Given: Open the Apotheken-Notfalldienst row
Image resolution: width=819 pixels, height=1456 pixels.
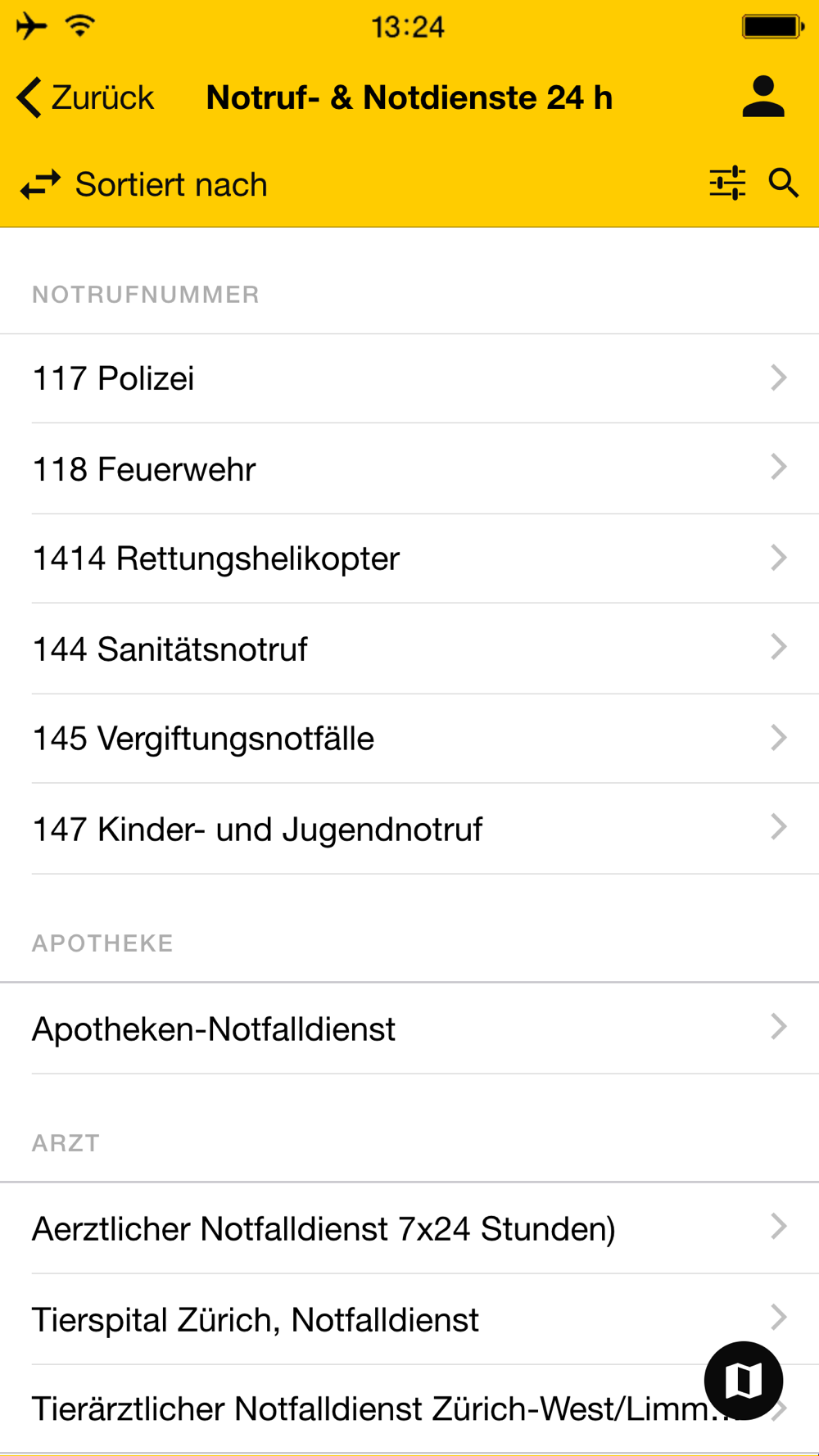Looking at the screenshot, I should (x=409, y=1029).
